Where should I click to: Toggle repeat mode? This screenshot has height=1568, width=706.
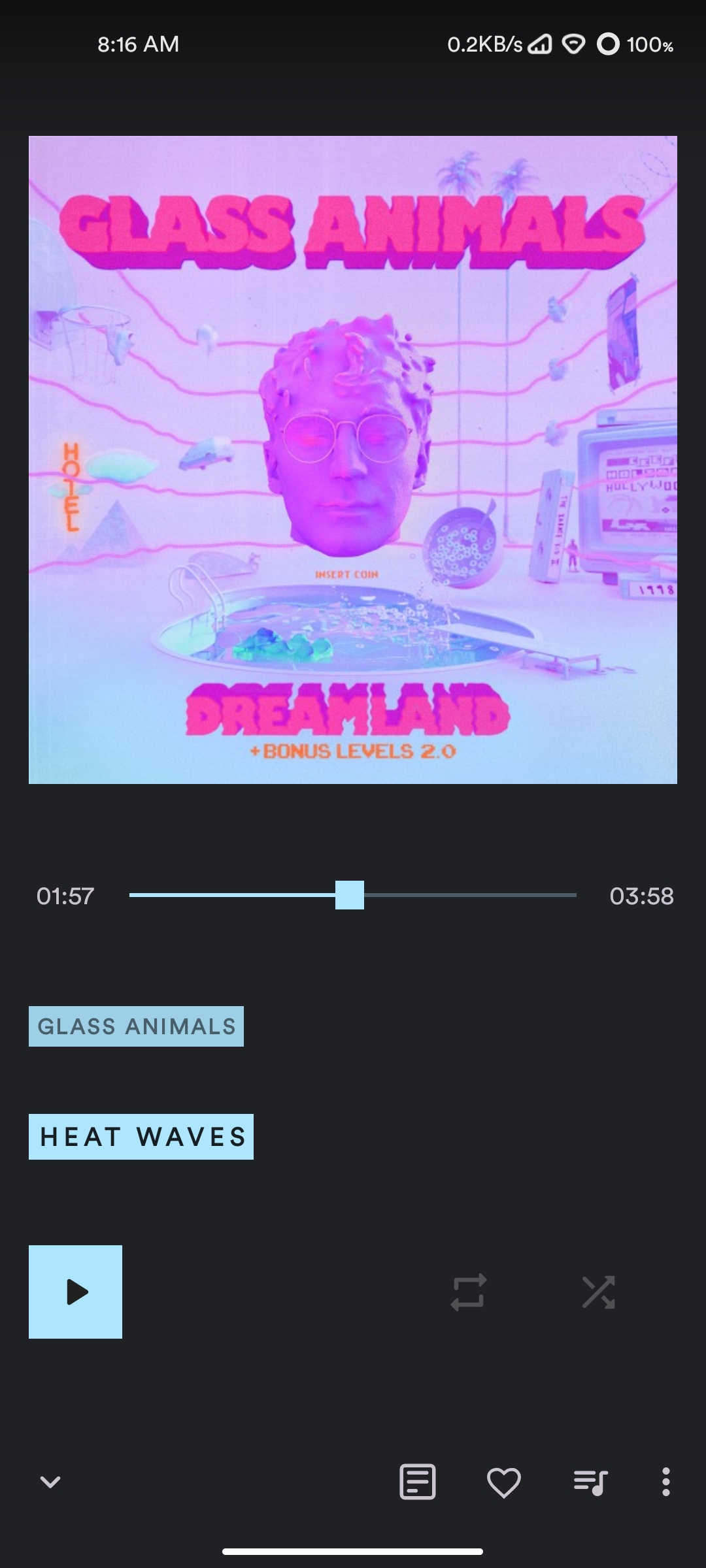(468, 1292)
